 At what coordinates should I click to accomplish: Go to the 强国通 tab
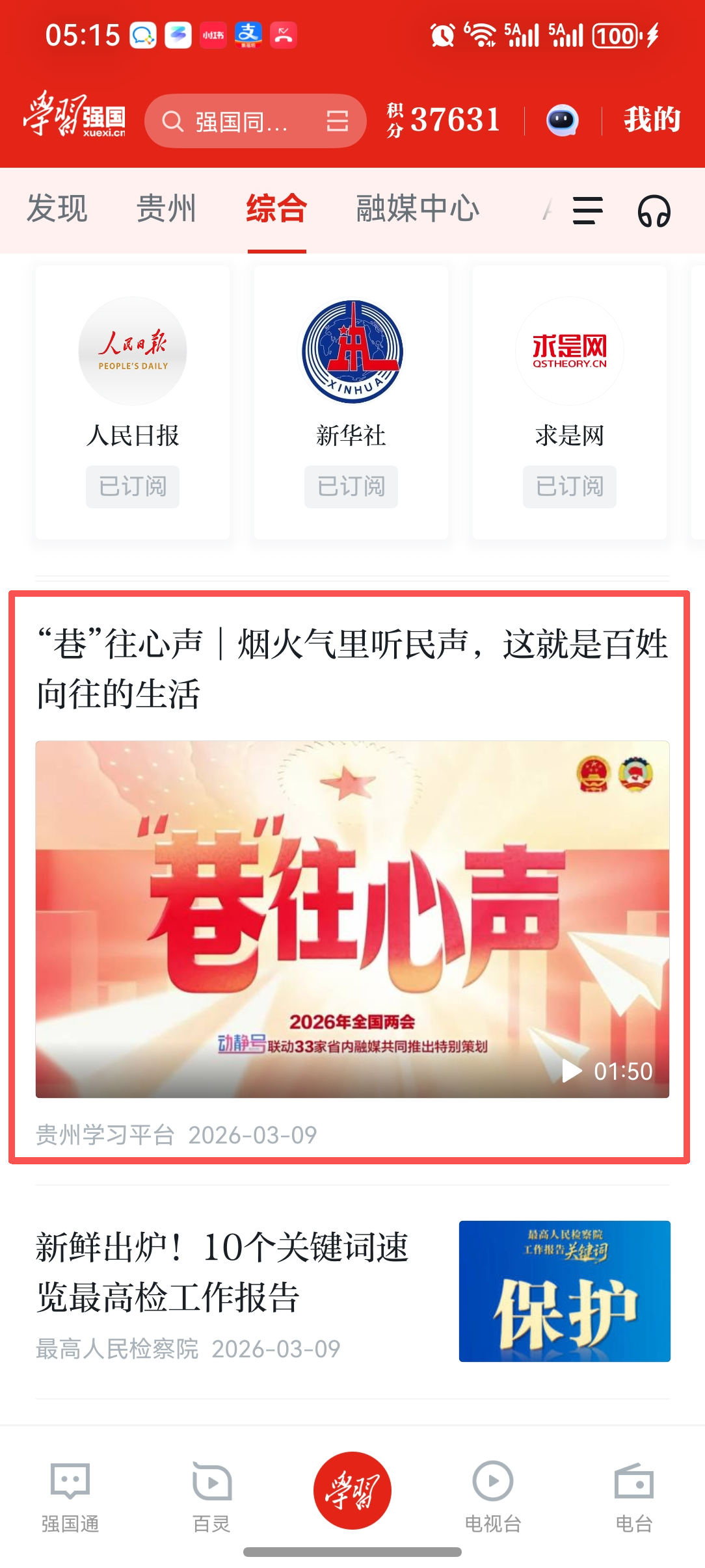(70, 1495)
